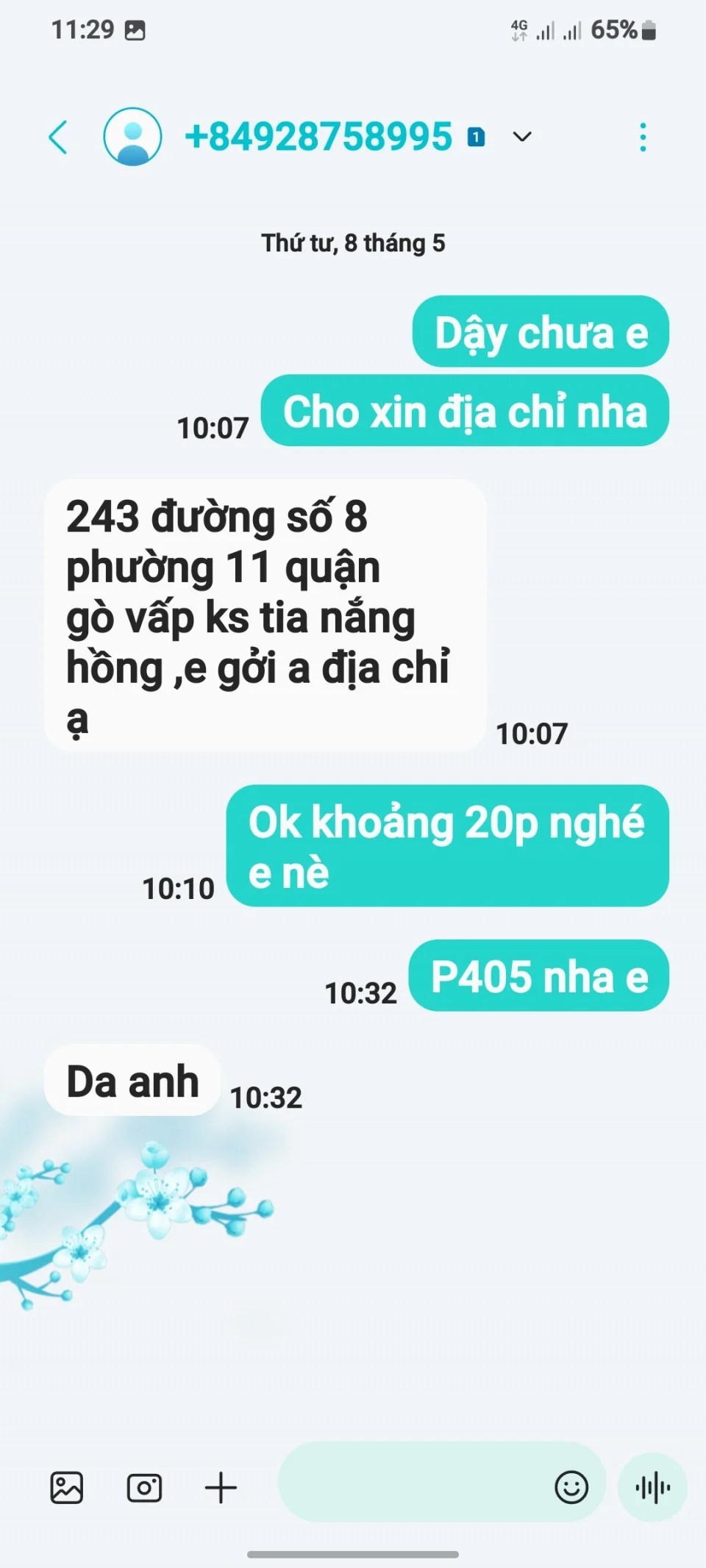Record a voice message

point(652,1488)
